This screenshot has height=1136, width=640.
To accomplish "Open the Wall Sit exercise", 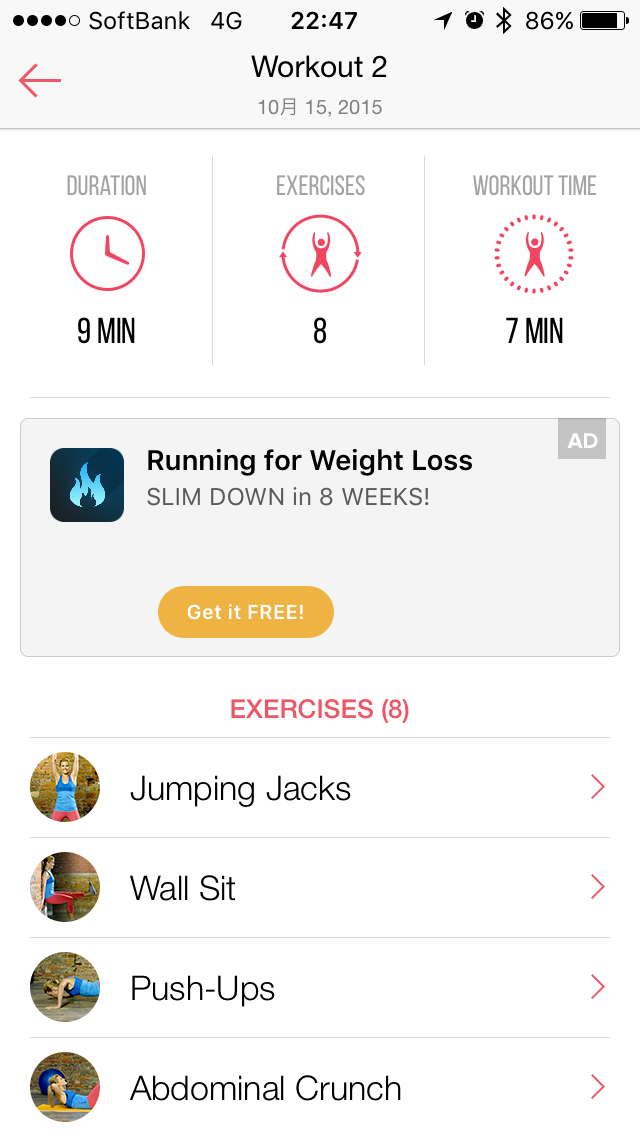I will tap(320, 888).
